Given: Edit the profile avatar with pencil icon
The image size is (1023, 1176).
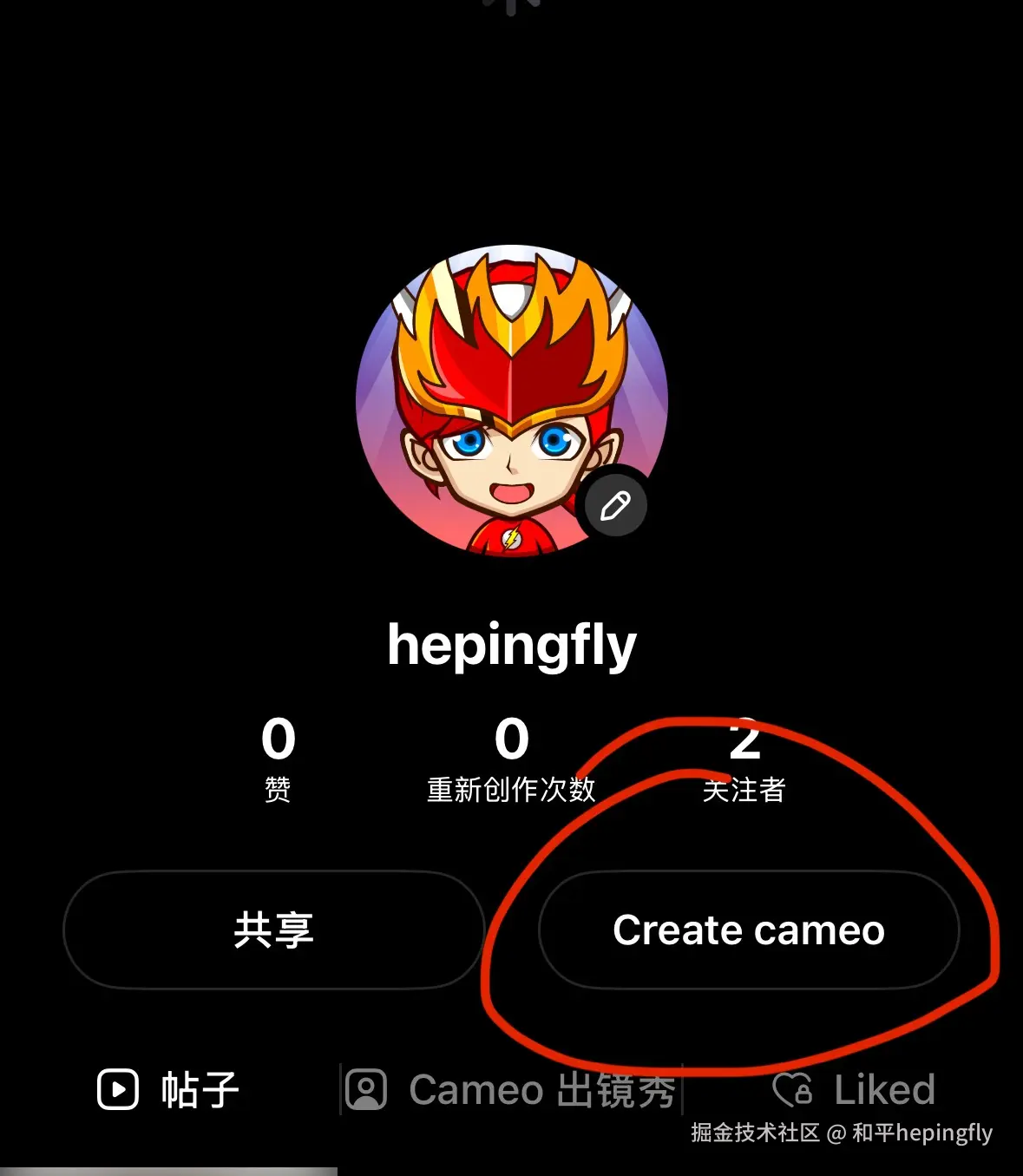Looking at the screenshot, I should [x=615, y=505].
